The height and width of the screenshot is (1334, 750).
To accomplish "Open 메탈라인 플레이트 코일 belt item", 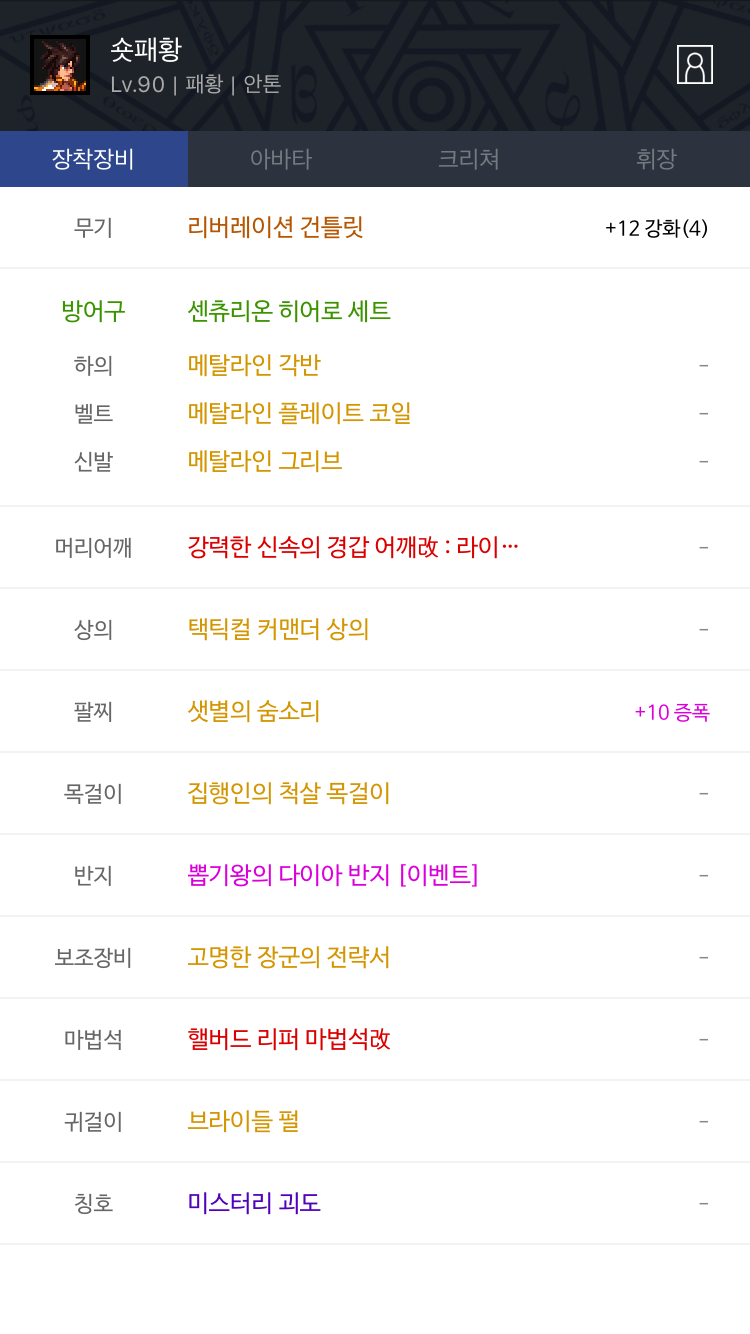I will click(x=300, y=413).
